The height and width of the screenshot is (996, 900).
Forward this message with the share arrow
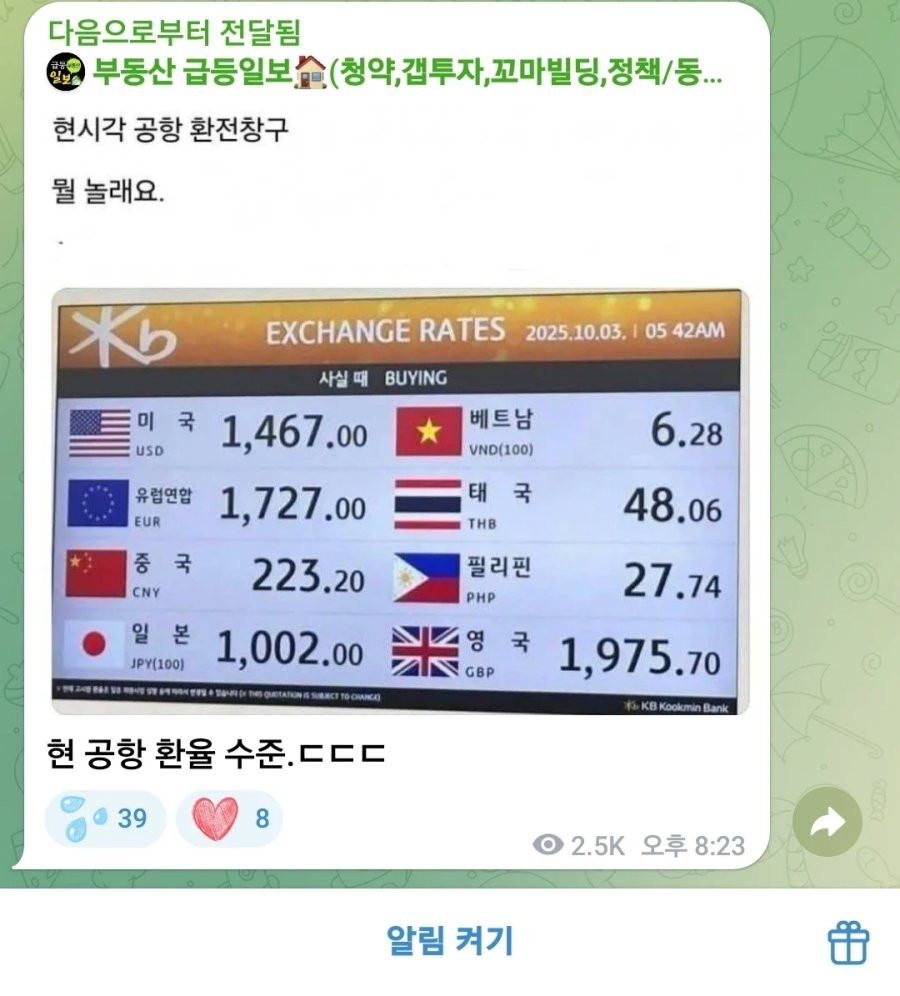pyautogui.click(x=828, y=822)
